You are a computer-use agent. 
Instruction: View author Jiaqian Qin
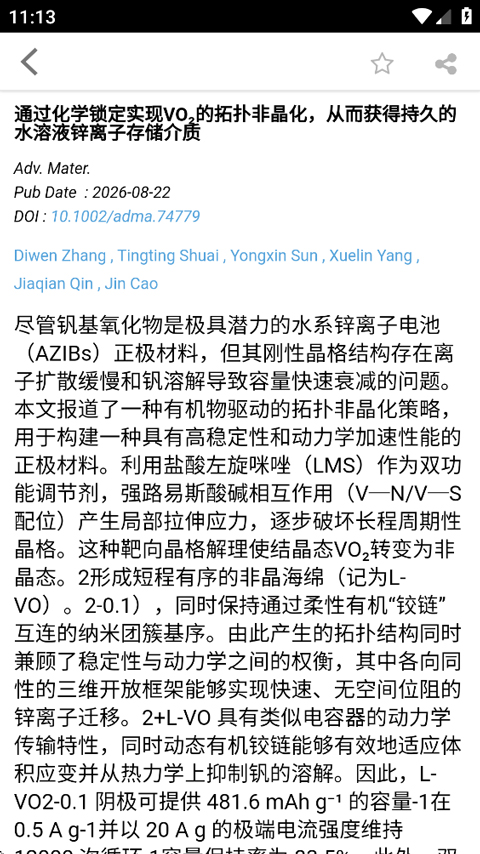tap(53, 284)
